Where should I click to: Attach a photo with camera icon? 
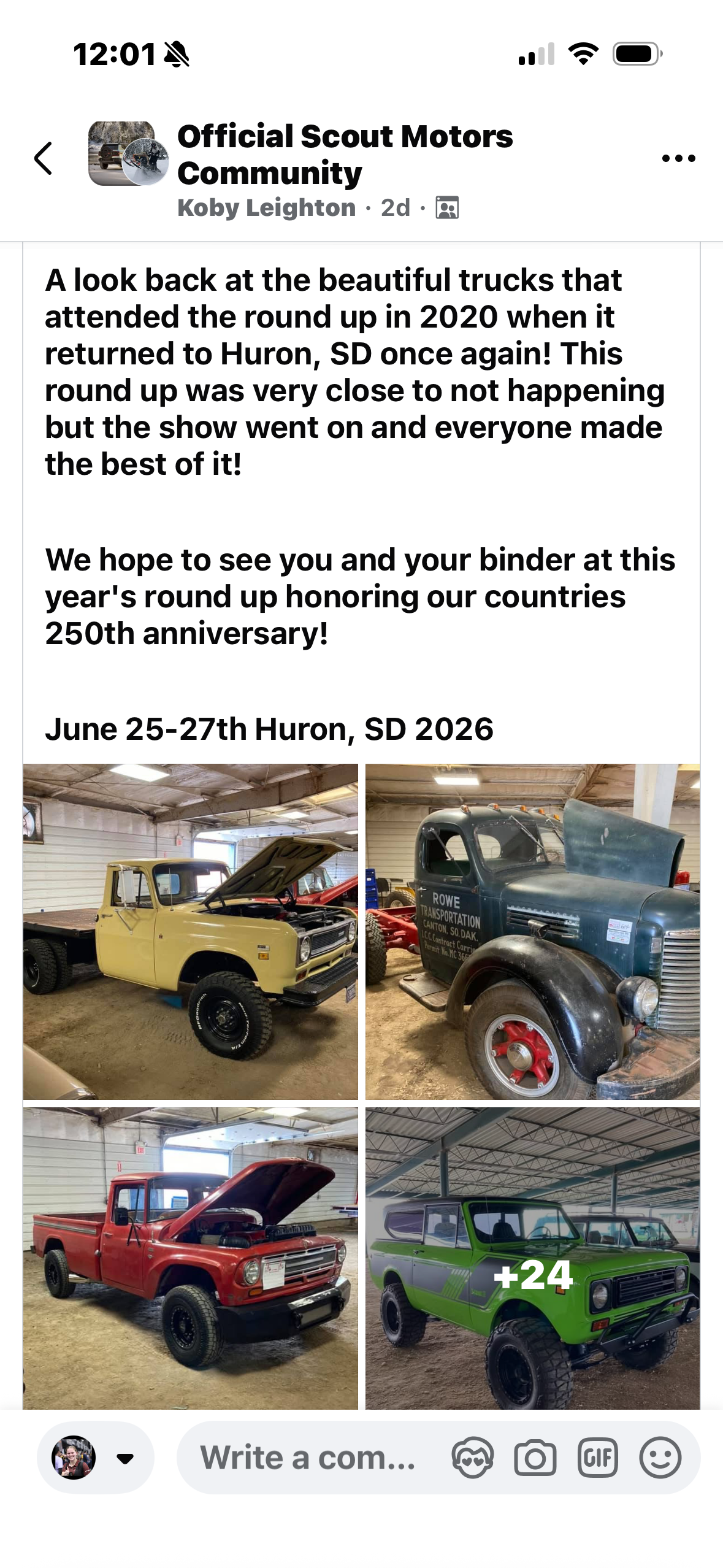(x=535, y=1458)
